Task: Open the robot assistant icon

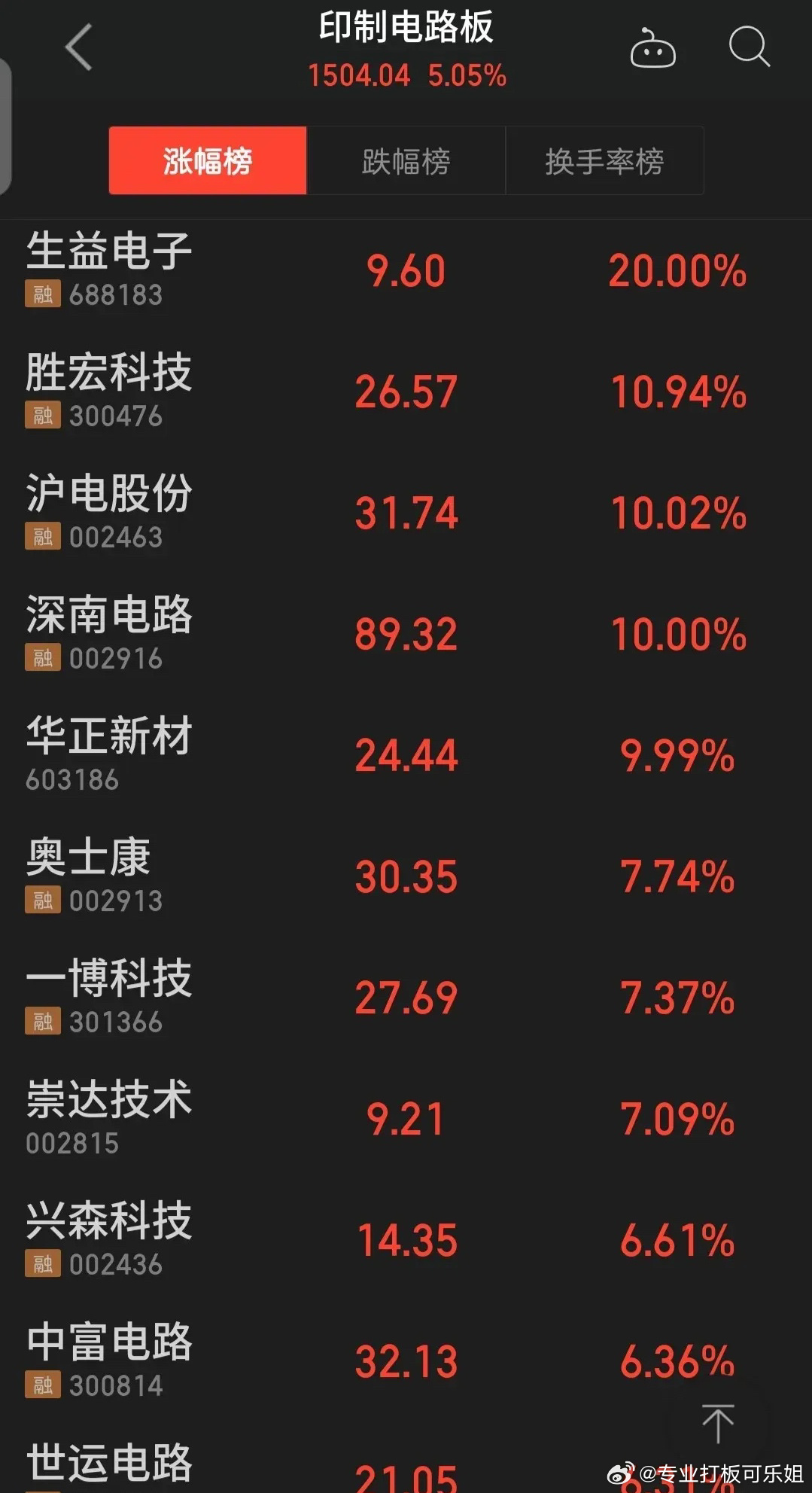Action: click(x=652, y=47)
